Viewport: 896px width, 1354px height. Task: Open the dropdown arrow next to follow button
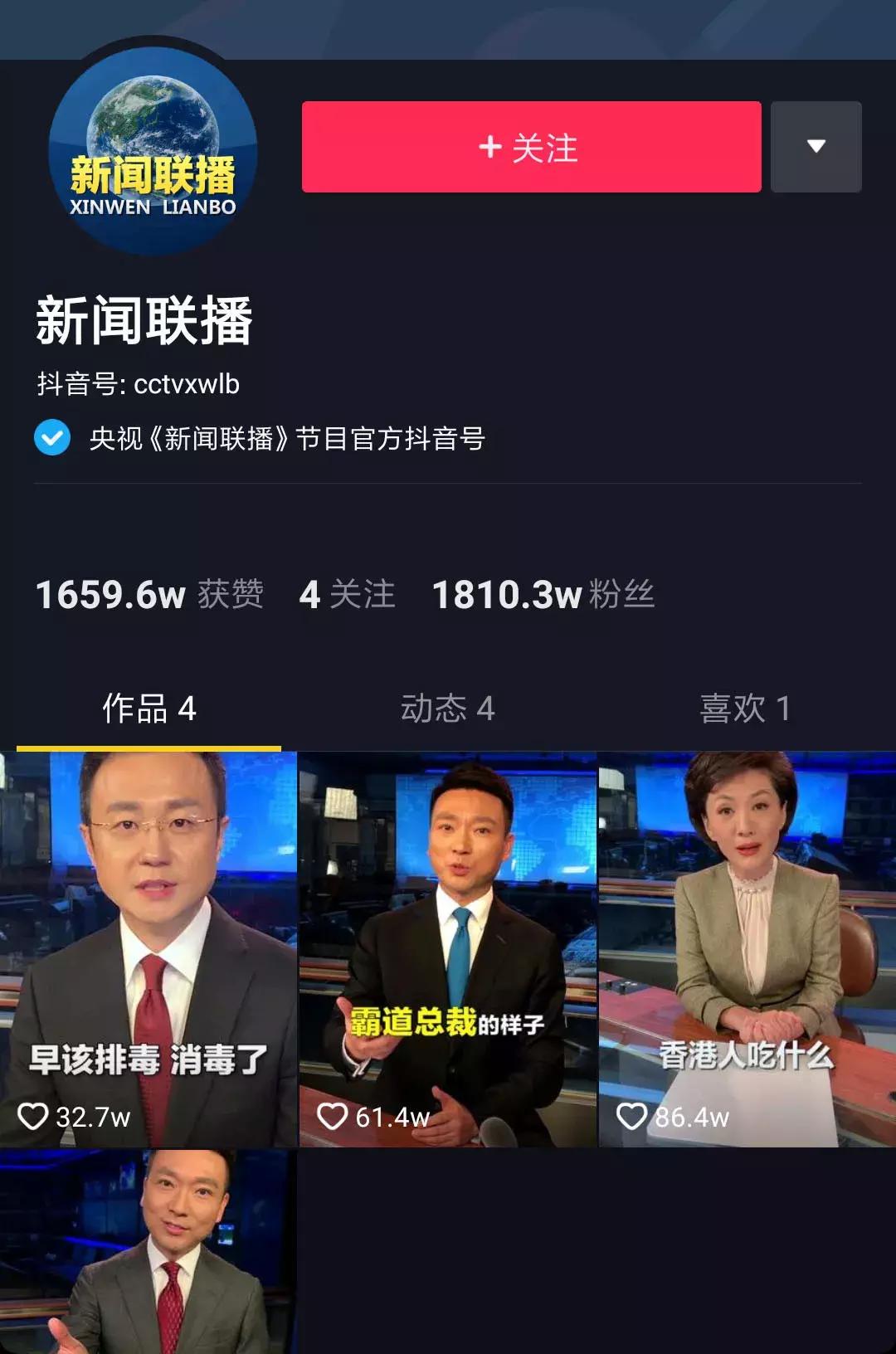pyautogui.click(x=817, y=149)
